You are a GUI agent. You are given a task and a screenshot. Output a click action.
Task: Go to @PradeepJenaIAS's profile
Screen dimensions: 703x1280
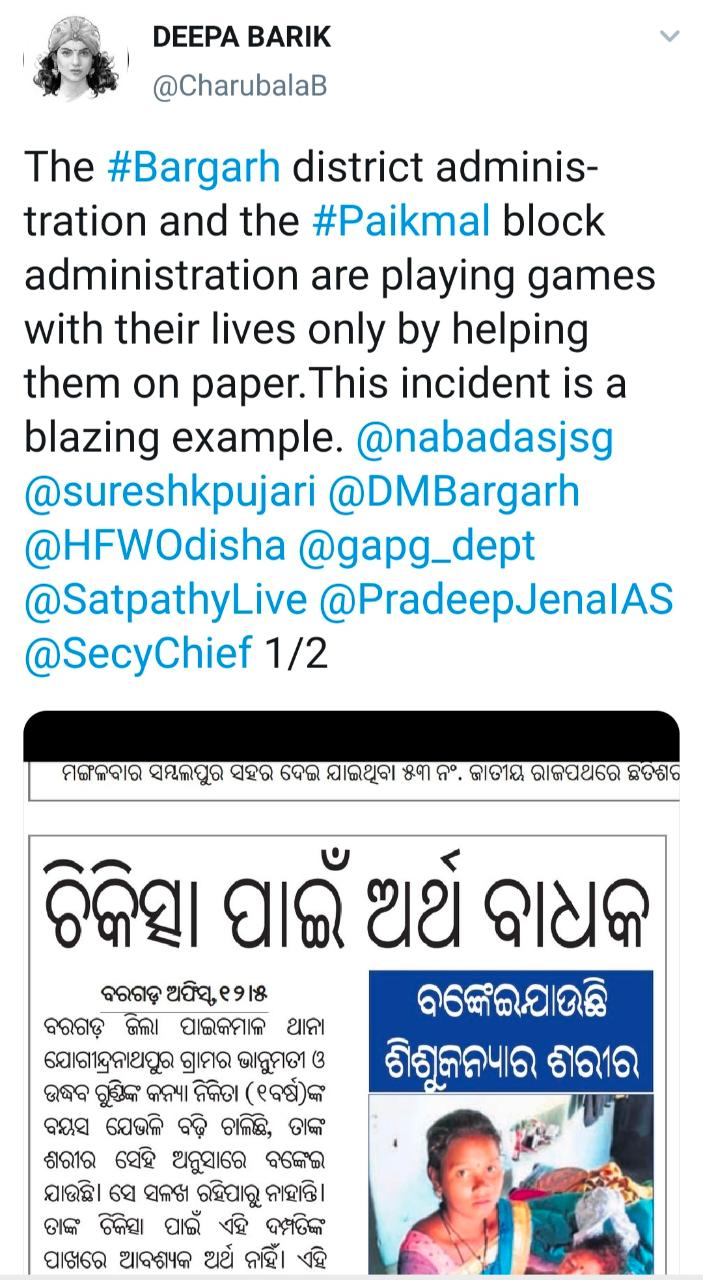[496, 599]
